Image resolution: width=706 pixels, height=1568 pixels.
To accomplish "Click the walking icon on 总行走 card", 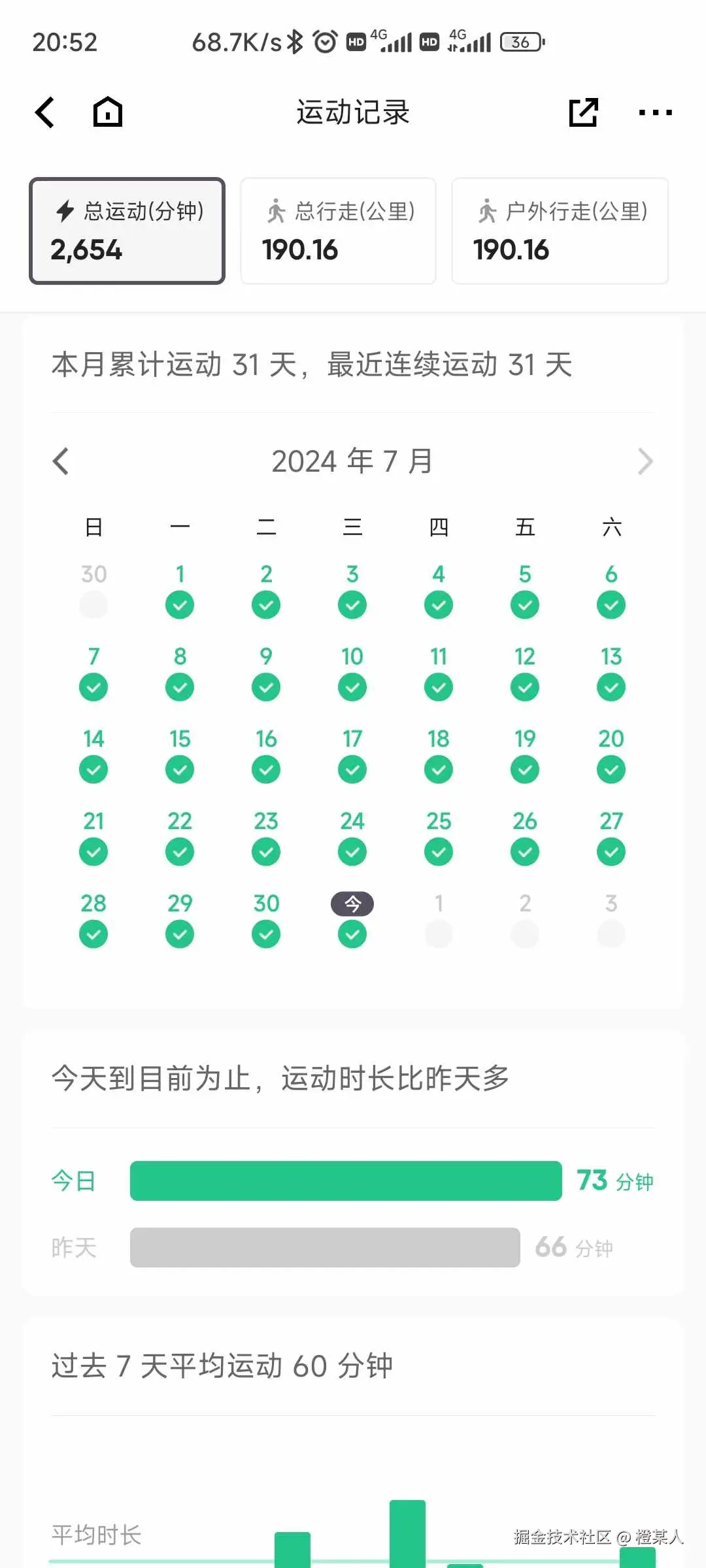I will [x=277, y=211].
